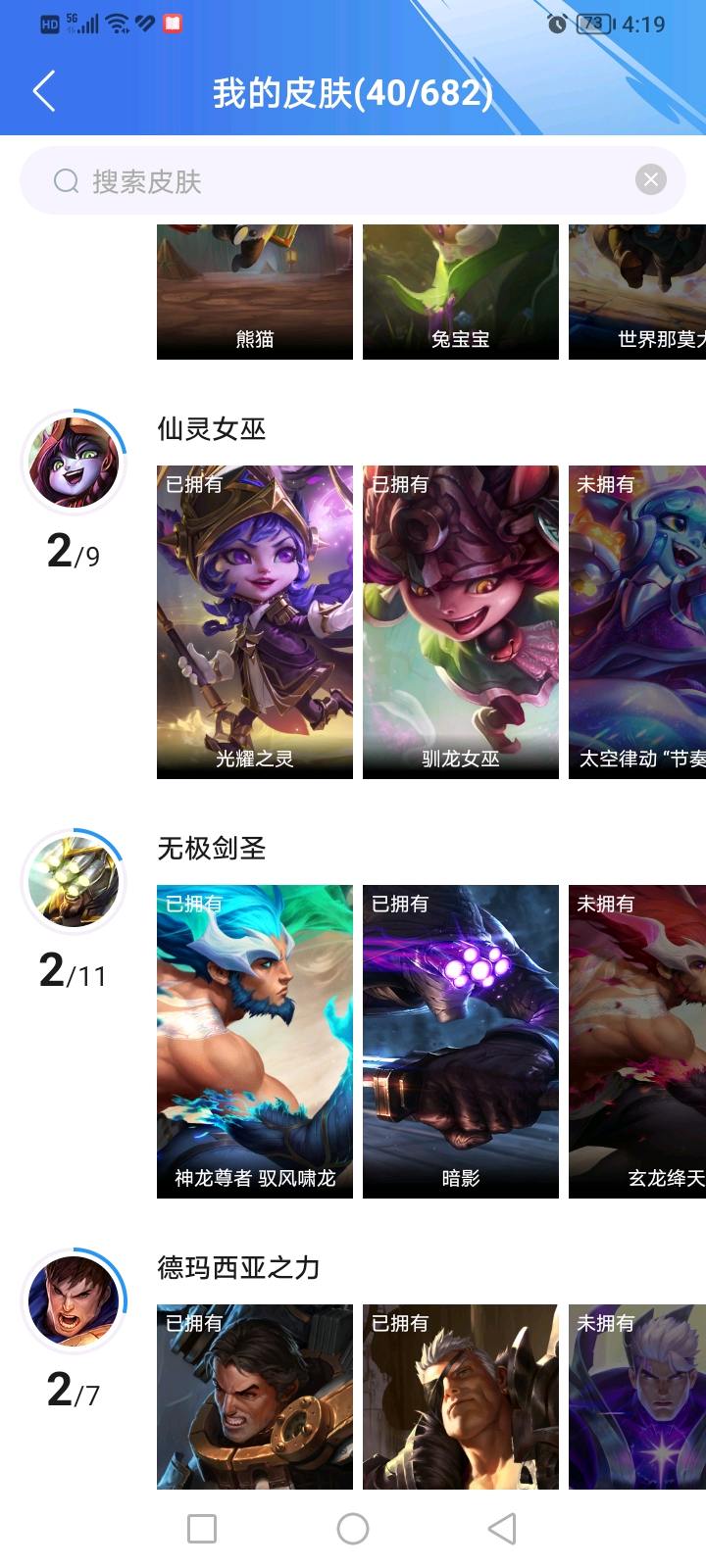Open the 兔宝宝 skin card
The height and width of the screenshot is (1568, 706).
click(460, 292)
